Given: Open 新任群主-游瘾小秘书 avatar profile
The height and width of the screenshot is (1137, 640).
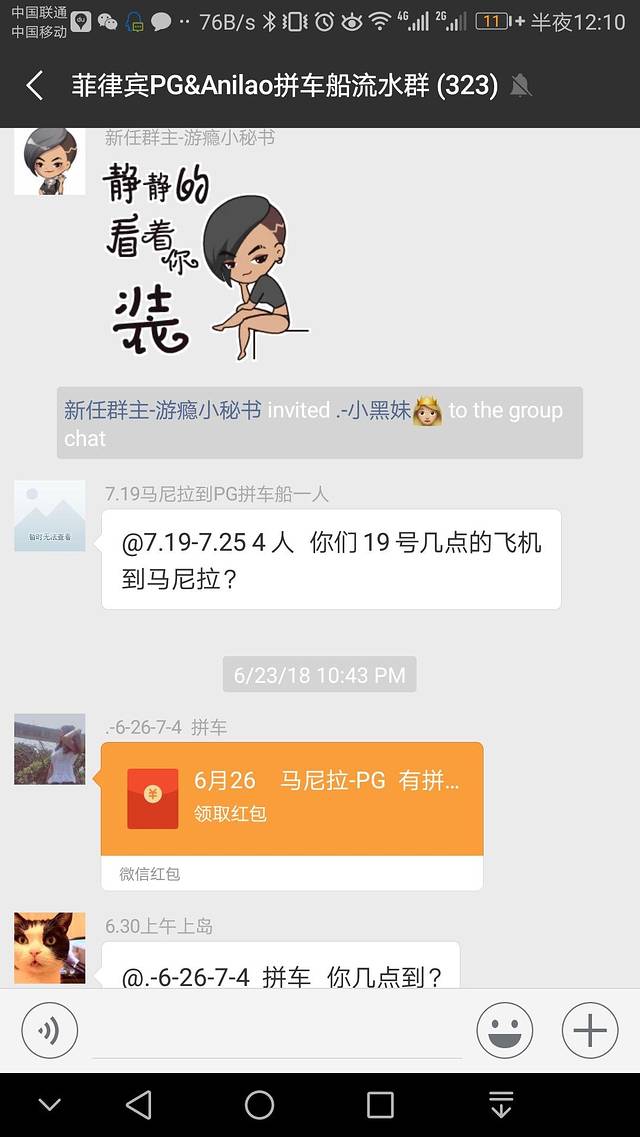Looking at the screenshot, I should point(49,160).
